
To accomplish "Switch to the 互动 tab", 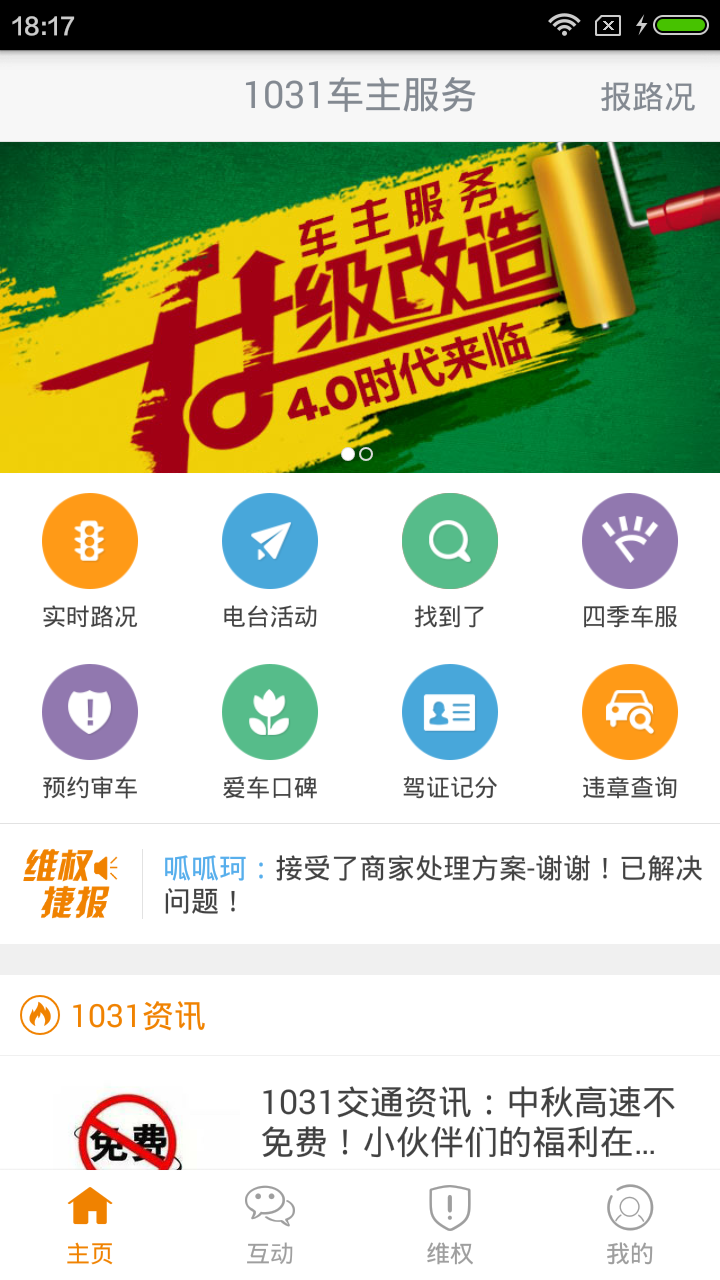I will coord(270,1225).
